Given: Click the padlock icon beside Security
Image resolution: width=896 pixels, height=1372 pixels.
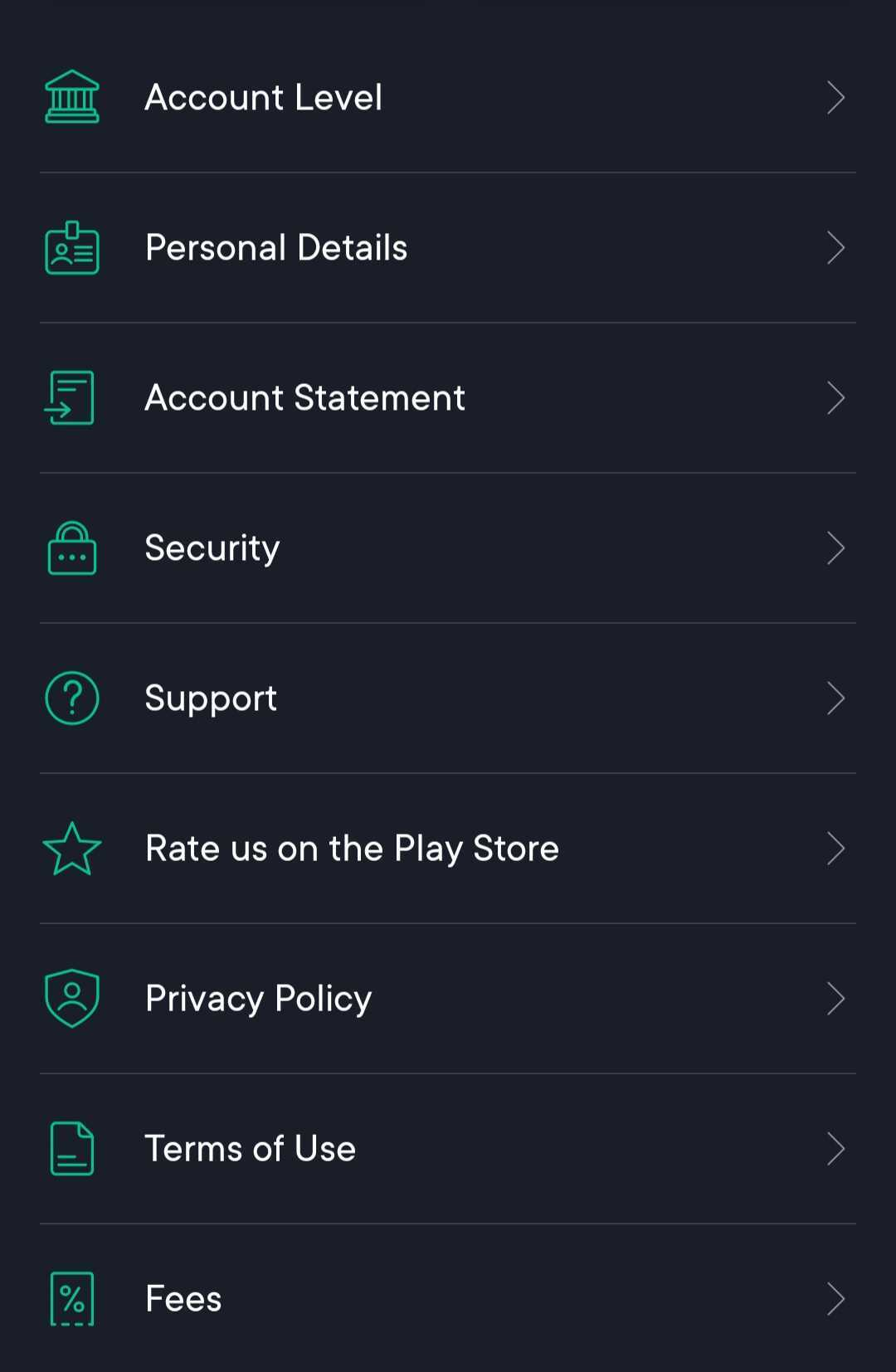Looking at the screenshot, I should pos(71,547).
